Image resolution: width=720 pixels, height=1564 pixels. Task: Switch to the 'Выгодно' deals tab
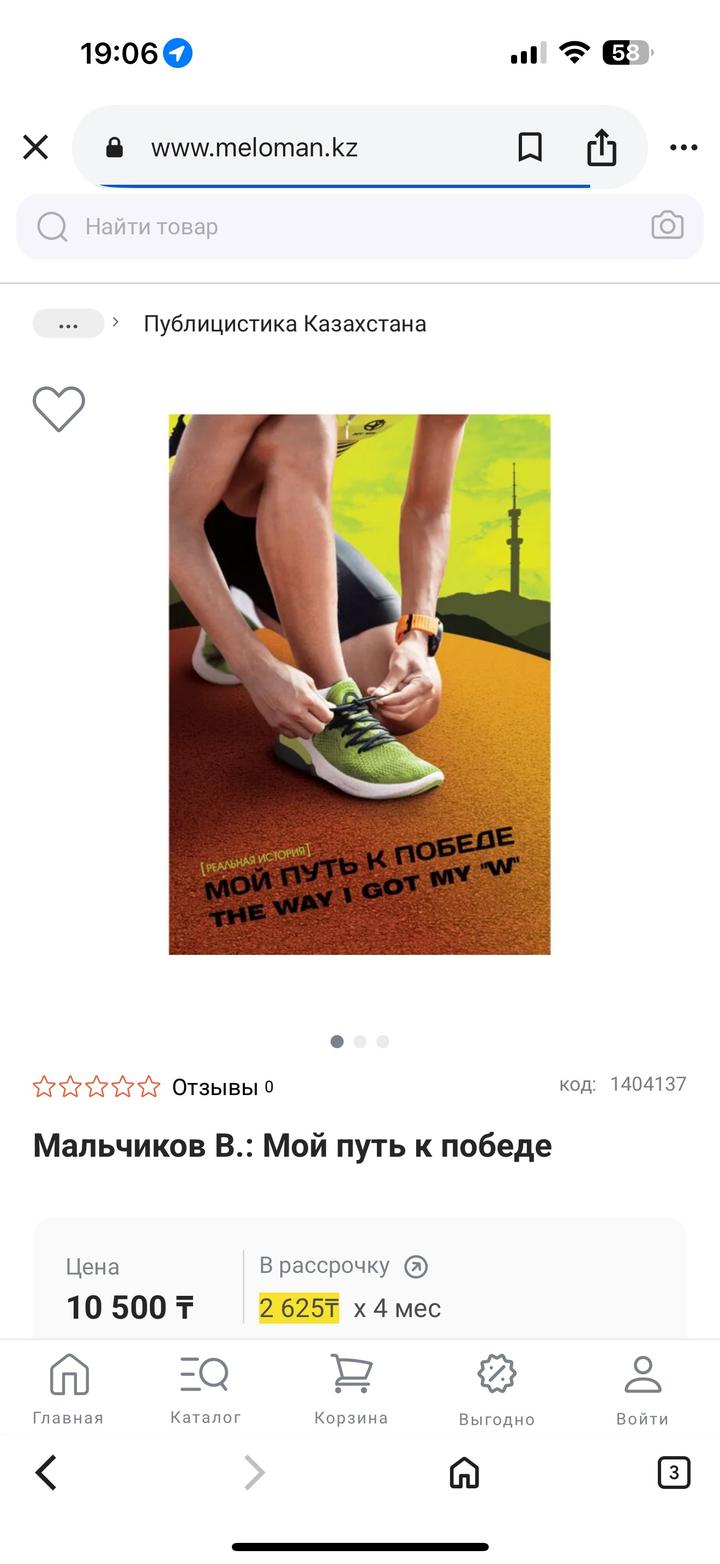[x=497, y=1390]
